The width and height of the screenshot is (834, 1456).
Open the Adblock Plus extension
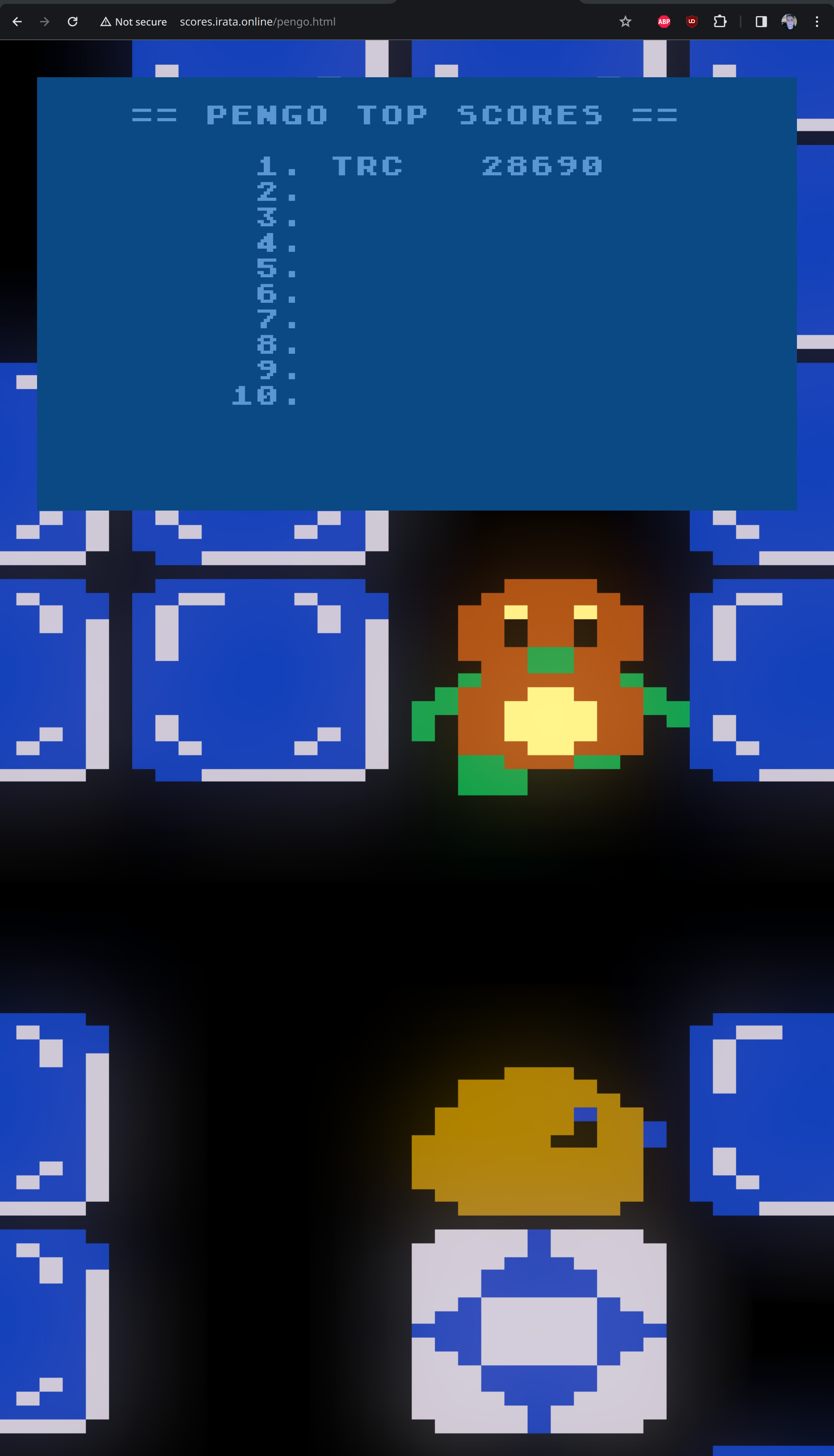[664, 22]
